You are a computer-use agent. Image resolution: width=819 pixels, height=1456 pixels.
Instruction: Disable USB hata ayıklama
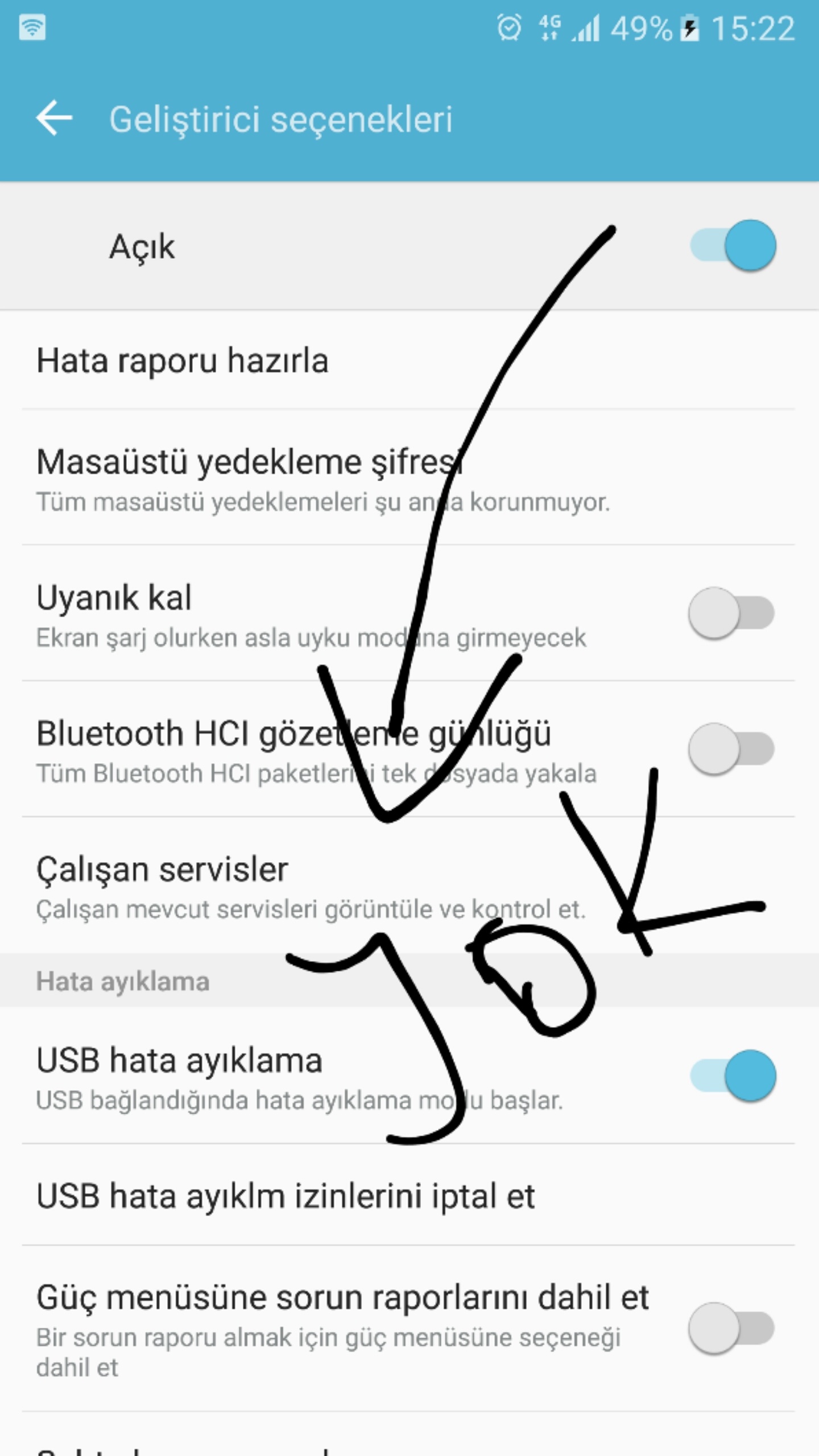click(733, 1076)
